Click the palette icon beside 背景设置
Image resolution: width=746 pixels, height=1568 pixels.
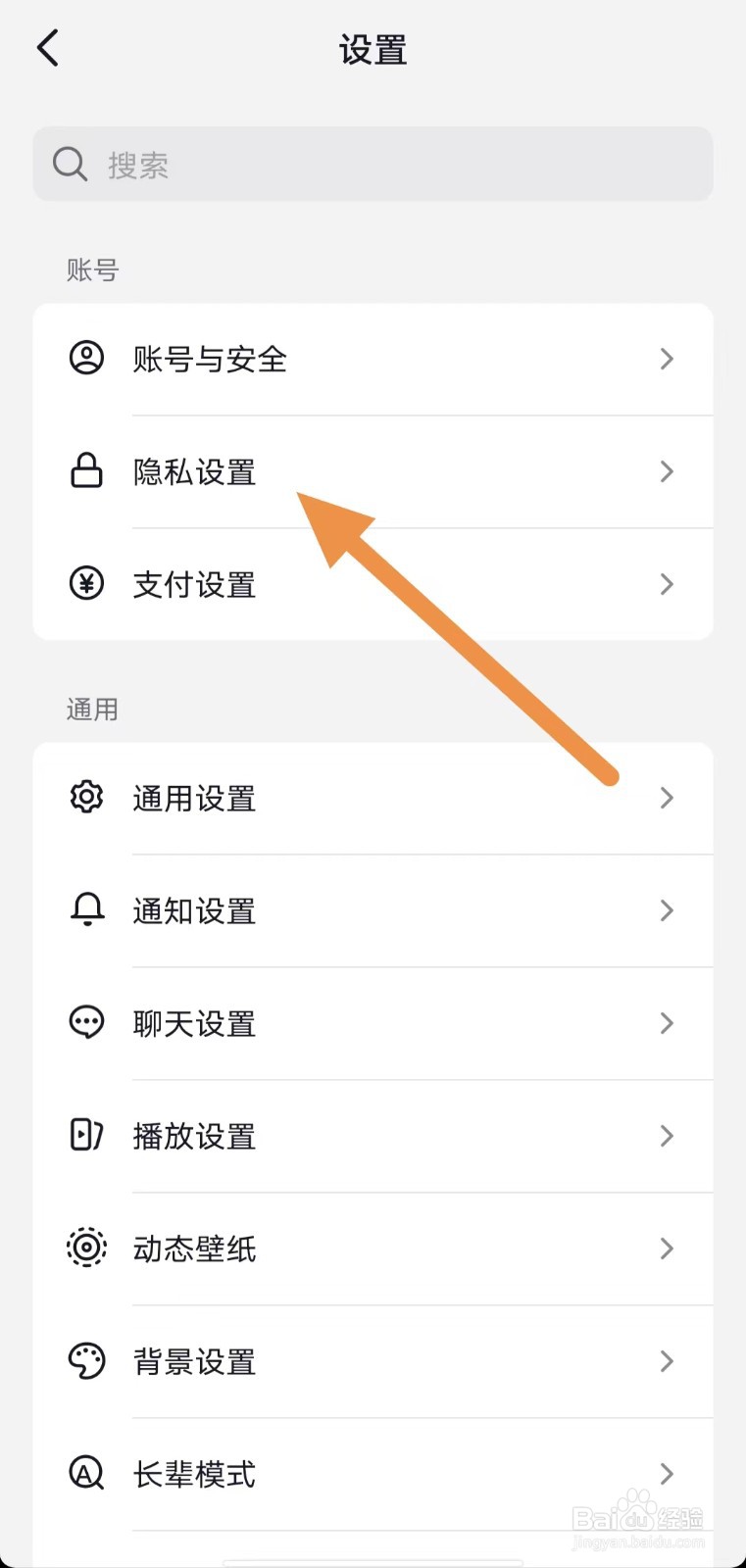tap(86, 1360)
